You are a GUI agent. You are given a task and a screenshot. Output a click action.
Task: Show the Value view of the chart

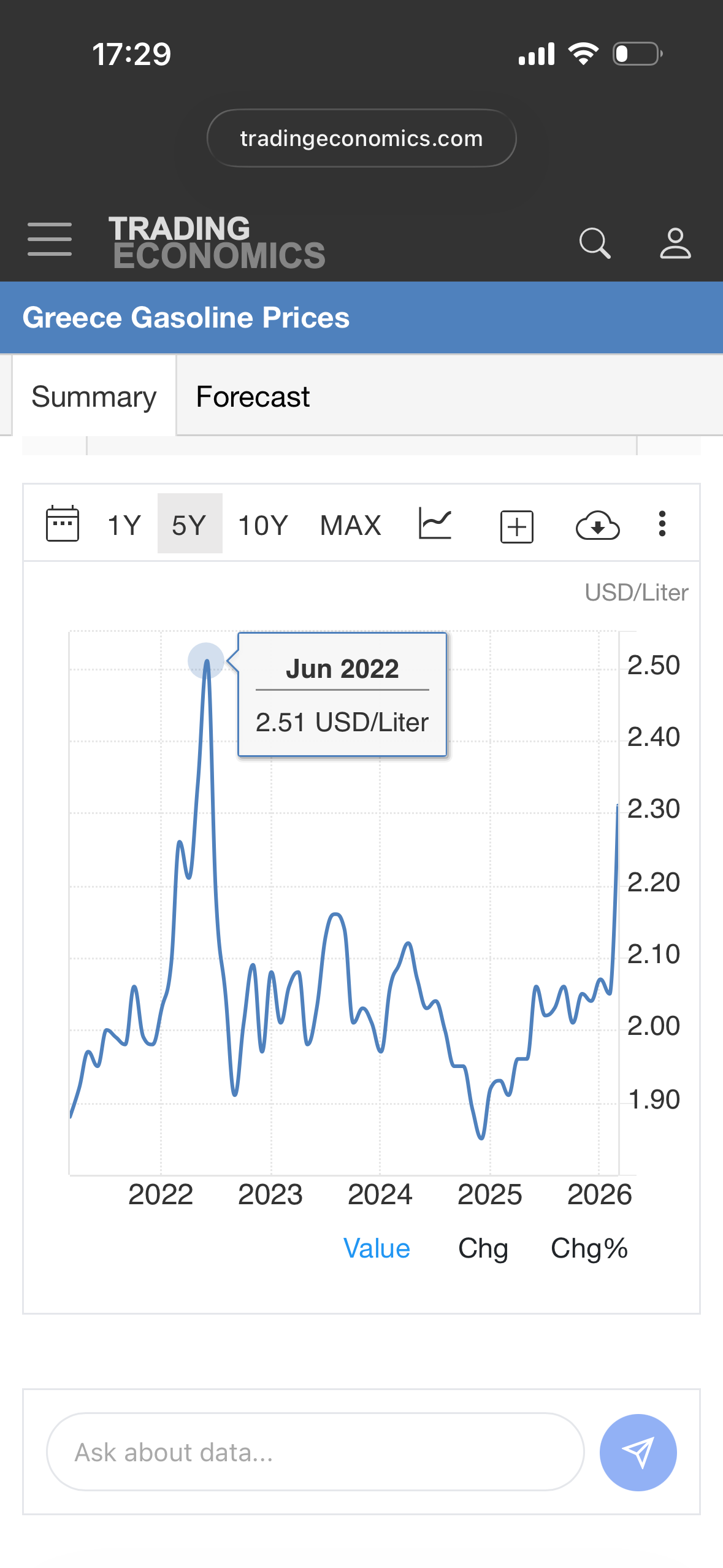(377, 1249)
